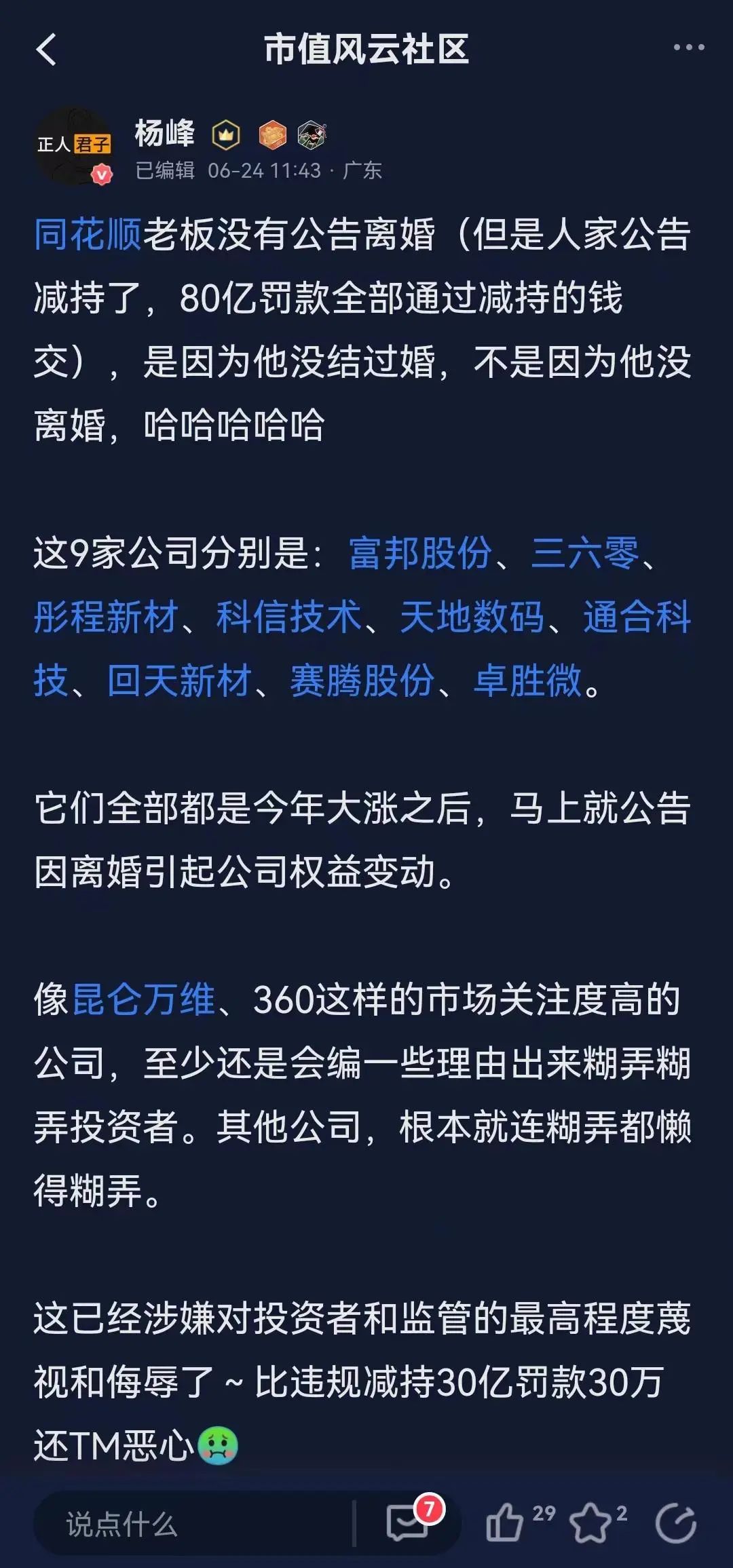The image size is (733, 1568).
Task: Add this post to favorites
Action: 590,1524
